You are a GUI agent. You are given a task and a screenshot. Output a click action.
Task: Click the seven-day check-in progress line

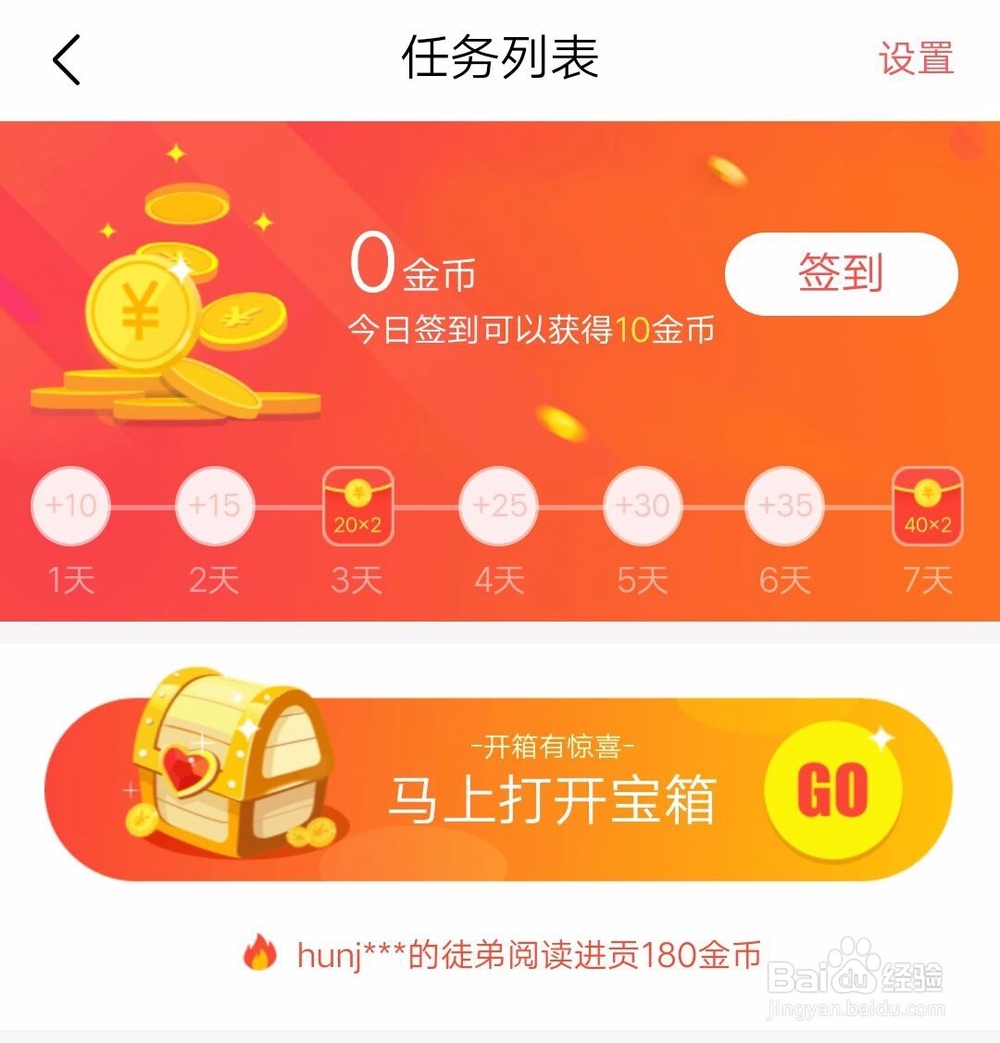tap(500, 507)
